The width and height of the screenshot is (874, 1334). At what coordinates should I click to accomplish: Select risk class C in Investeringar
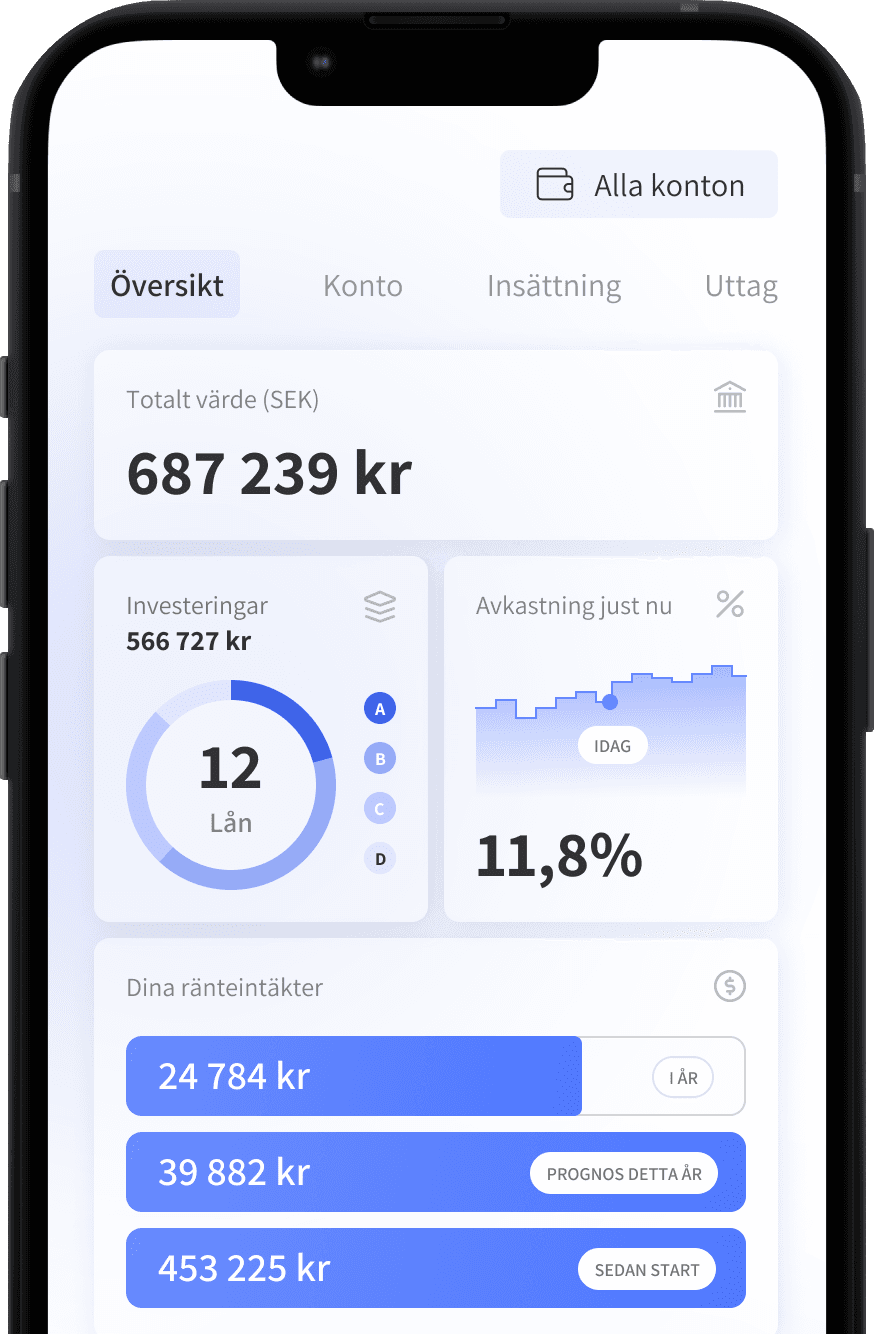pyautogui.click(x=380, y=808)
